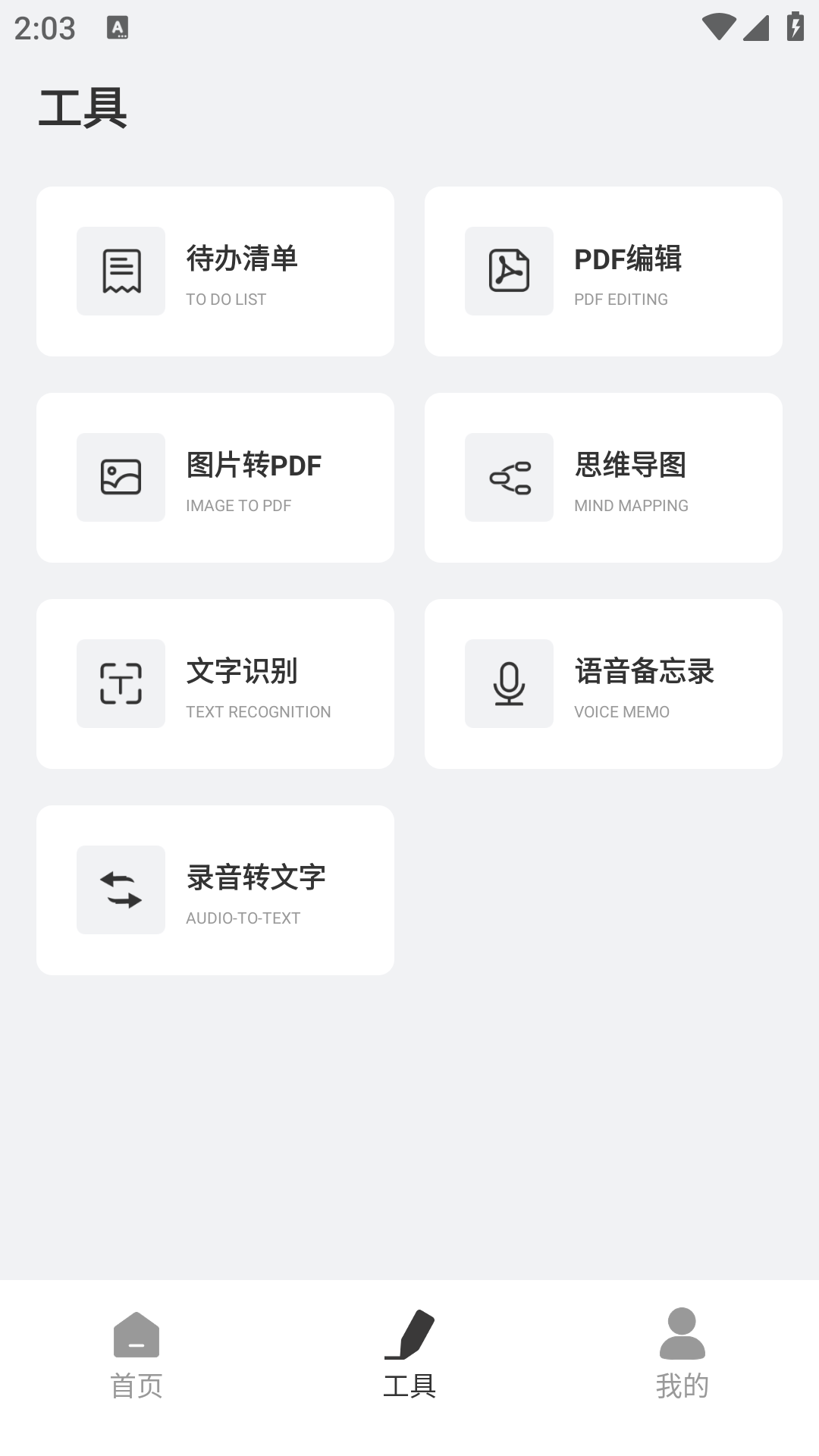Click the keyboard indicator in status bar
Screen dimensions: 819x1456
118,29
